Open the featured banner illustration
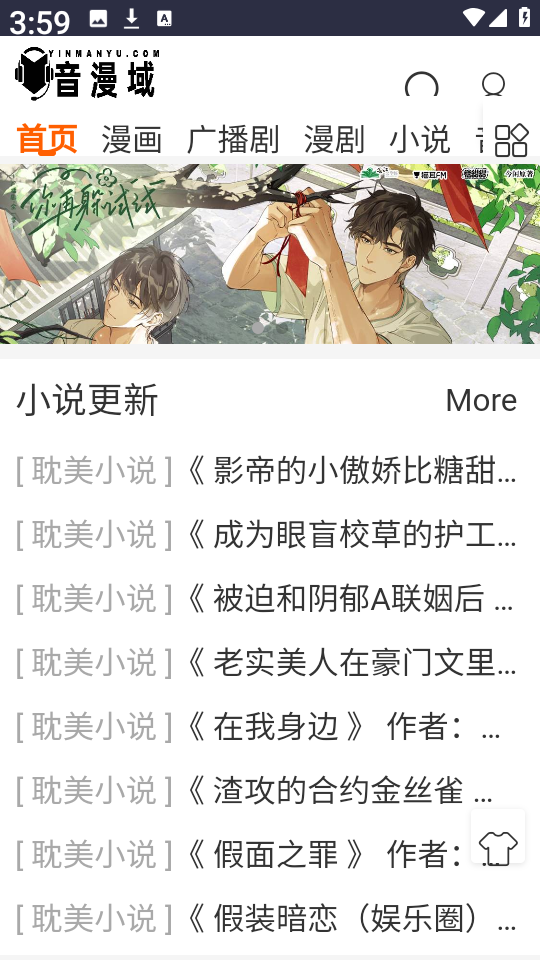 (270, 253)
